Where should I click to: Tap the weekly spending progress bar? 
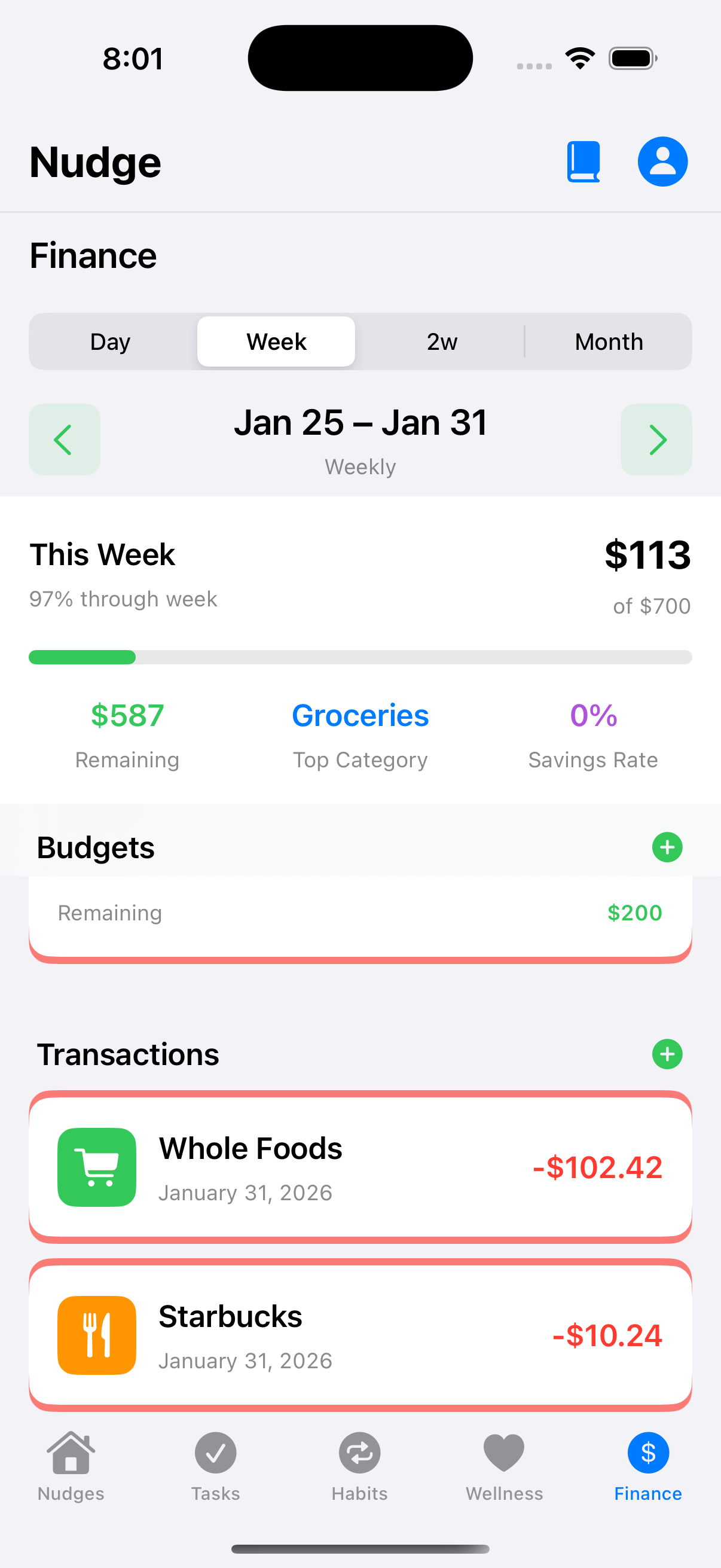pyautogui.click(x=360, y=657)
